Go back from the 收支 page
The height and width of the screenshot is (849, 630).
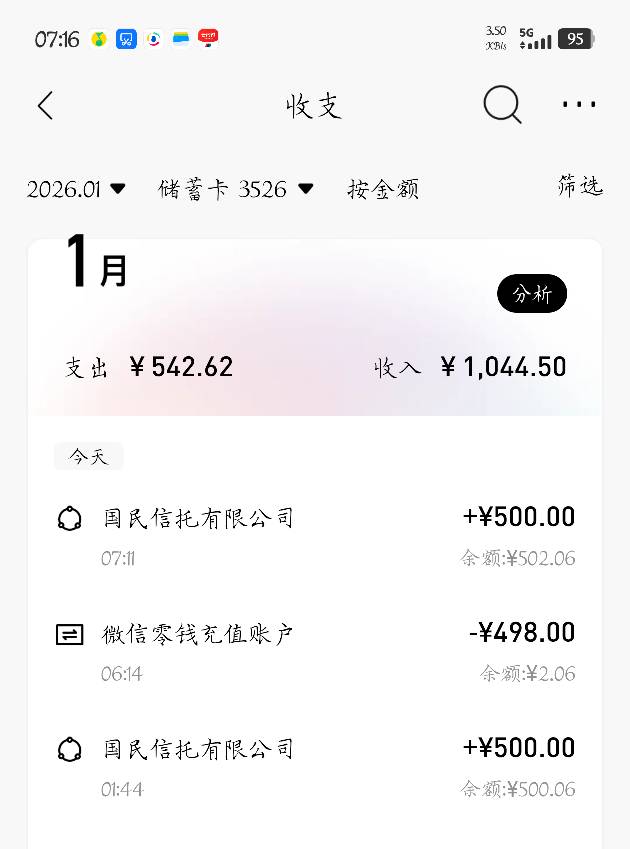tap(46, 105)
